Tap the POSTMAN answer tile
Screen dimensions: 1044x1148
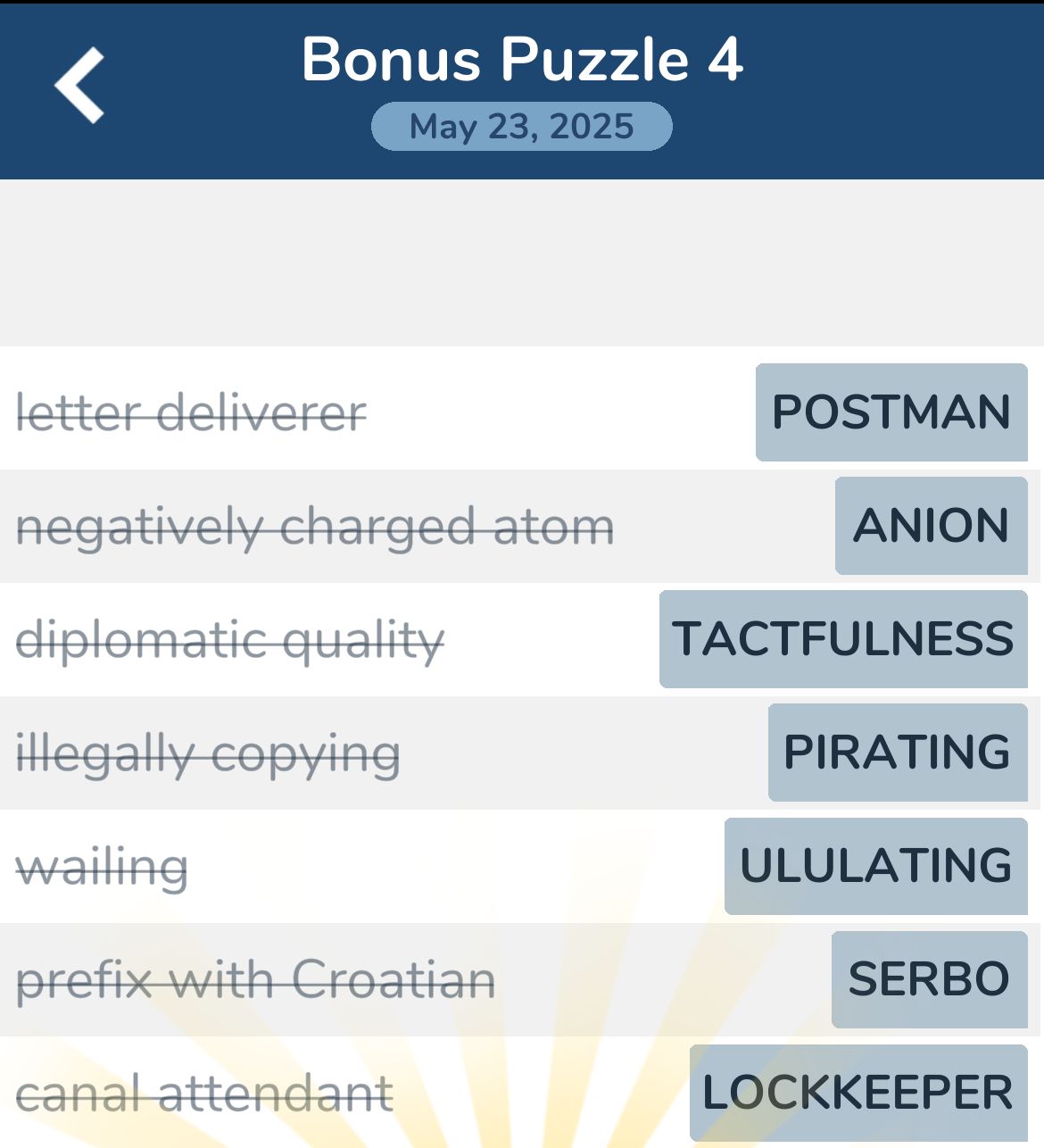point(891,412)
